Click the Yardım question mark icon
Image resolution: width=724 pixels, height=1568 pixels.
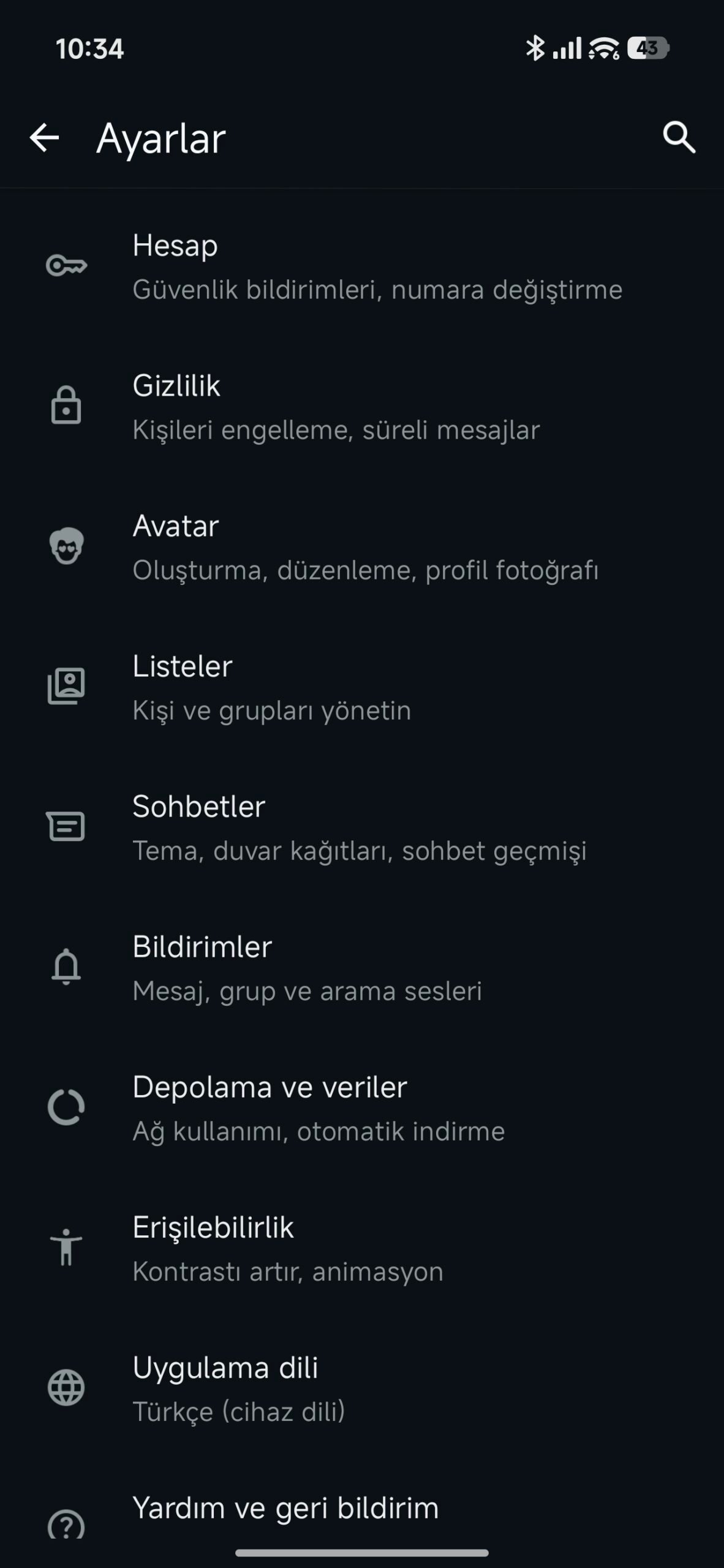[67, 1525]
